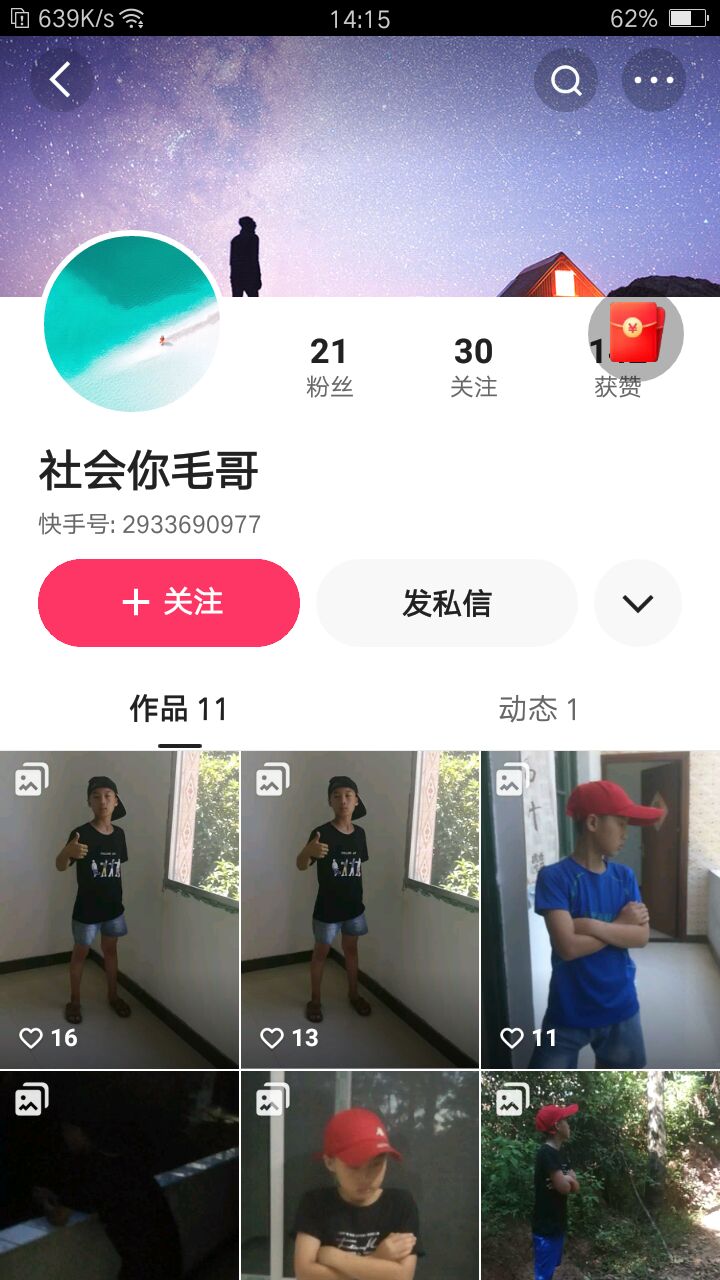Follow 社会你毛哥 with the 关注 button
This screenshot has width=720, height=1280.
[x=169, y=603]
